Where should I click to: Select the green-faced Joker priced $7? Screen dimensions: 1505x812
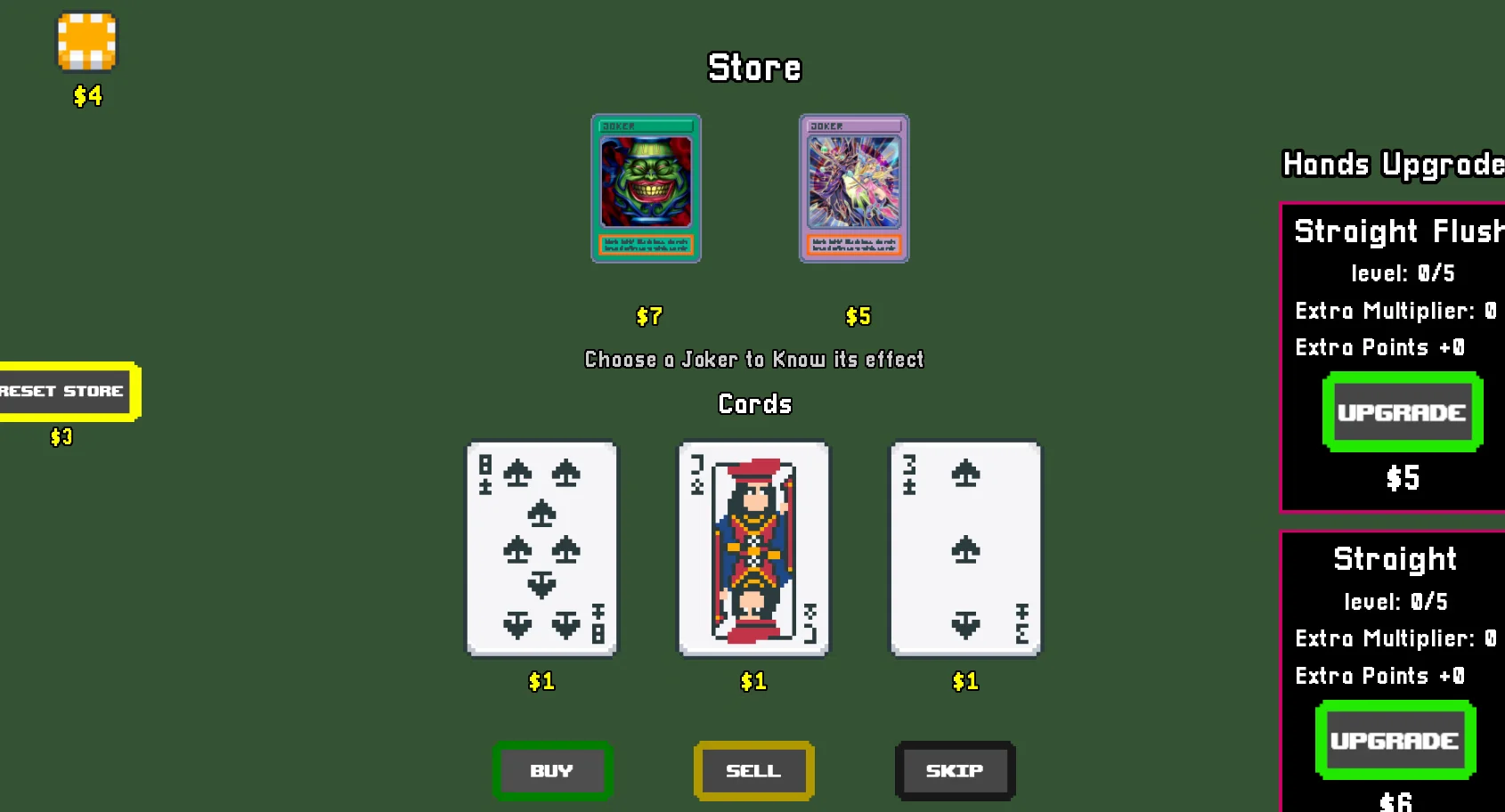coord(646,188)
